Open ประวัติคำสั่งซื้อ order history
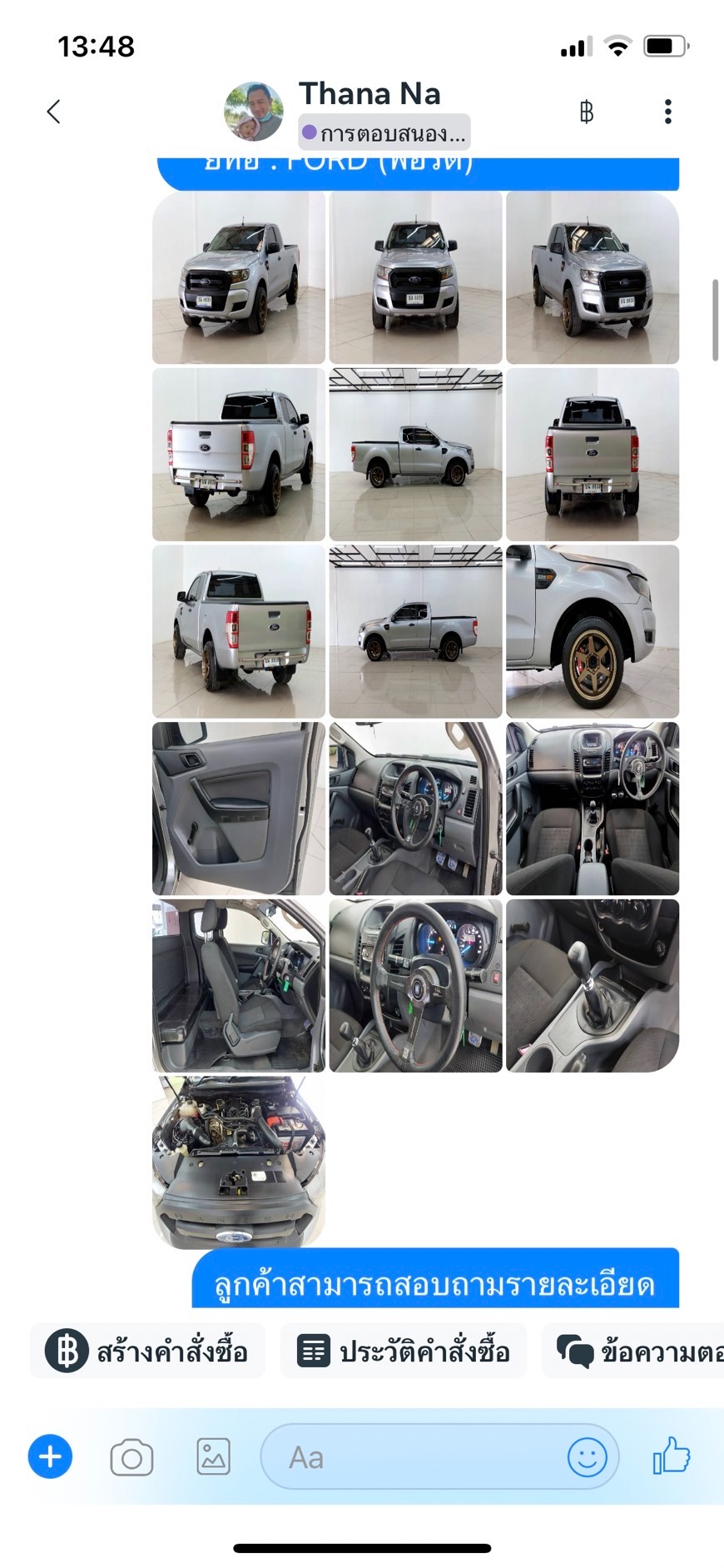 coord(404,1350)
